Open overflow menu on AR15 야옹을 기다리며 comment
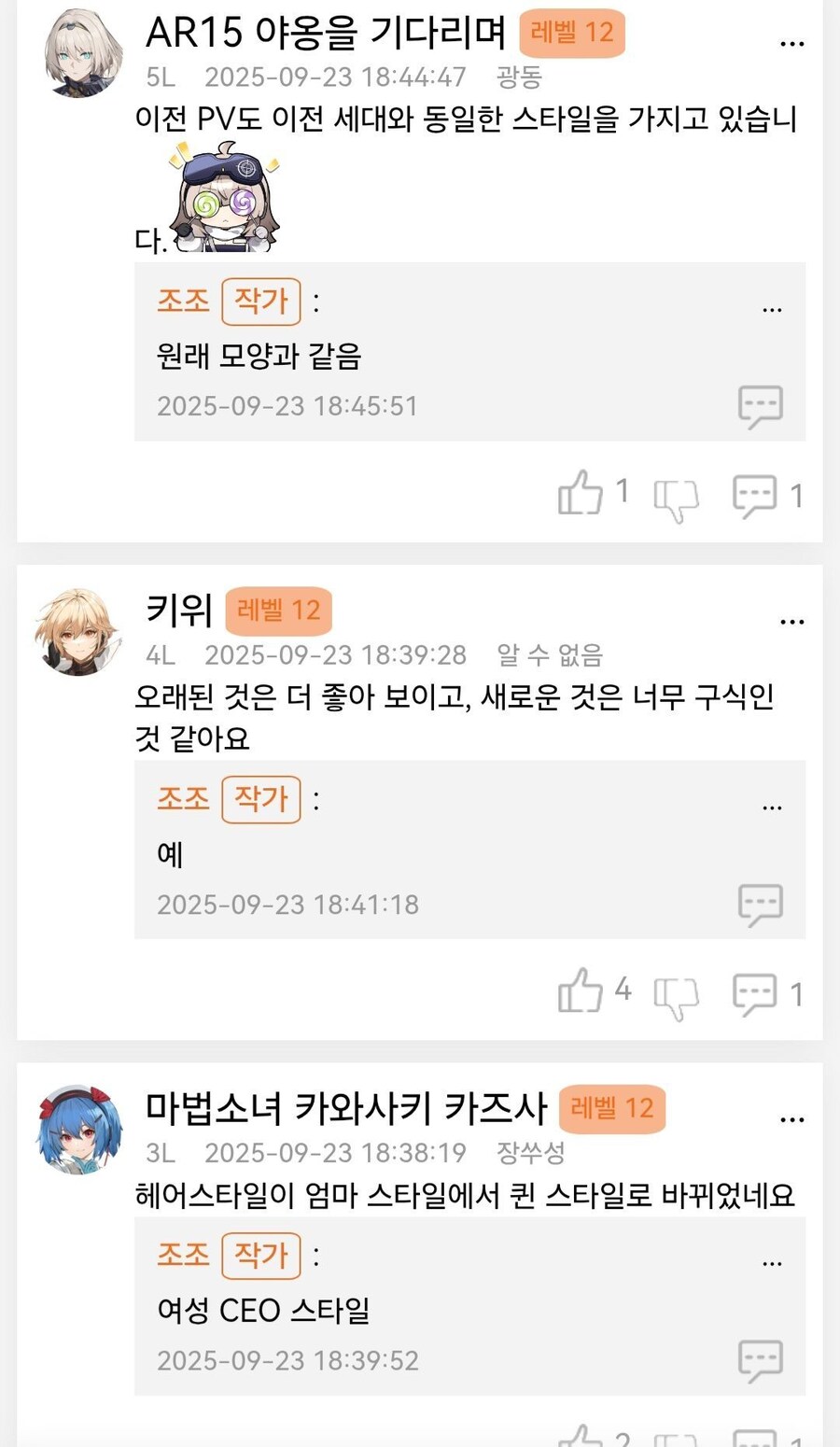Viewport: 840px width, 1447px height. (791, 44)
